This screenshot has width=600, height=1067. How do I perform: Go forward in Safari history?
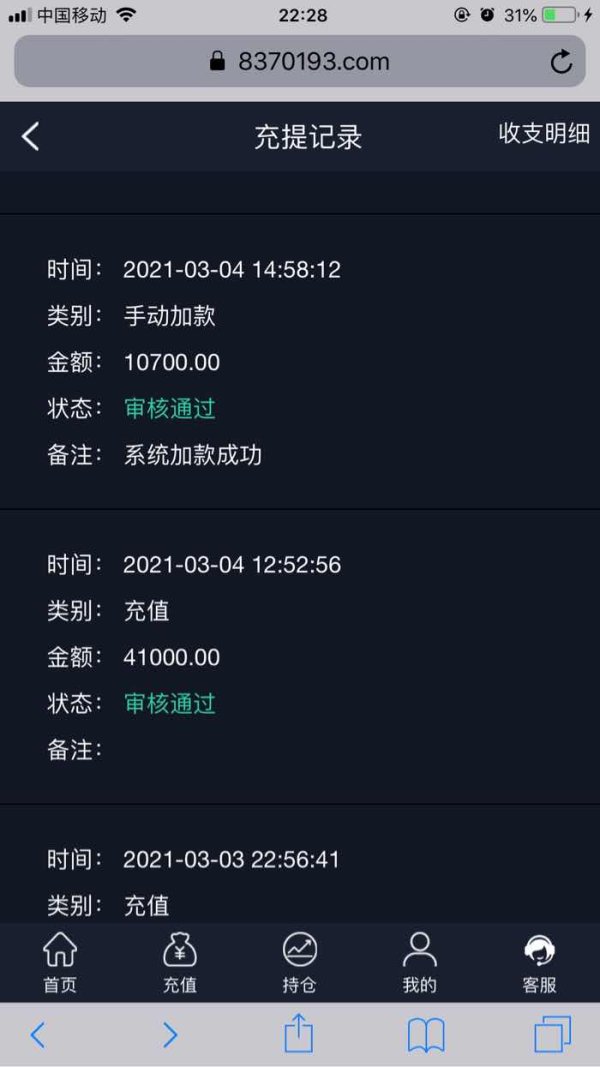pyautogui.click(x=169, y=1036)
